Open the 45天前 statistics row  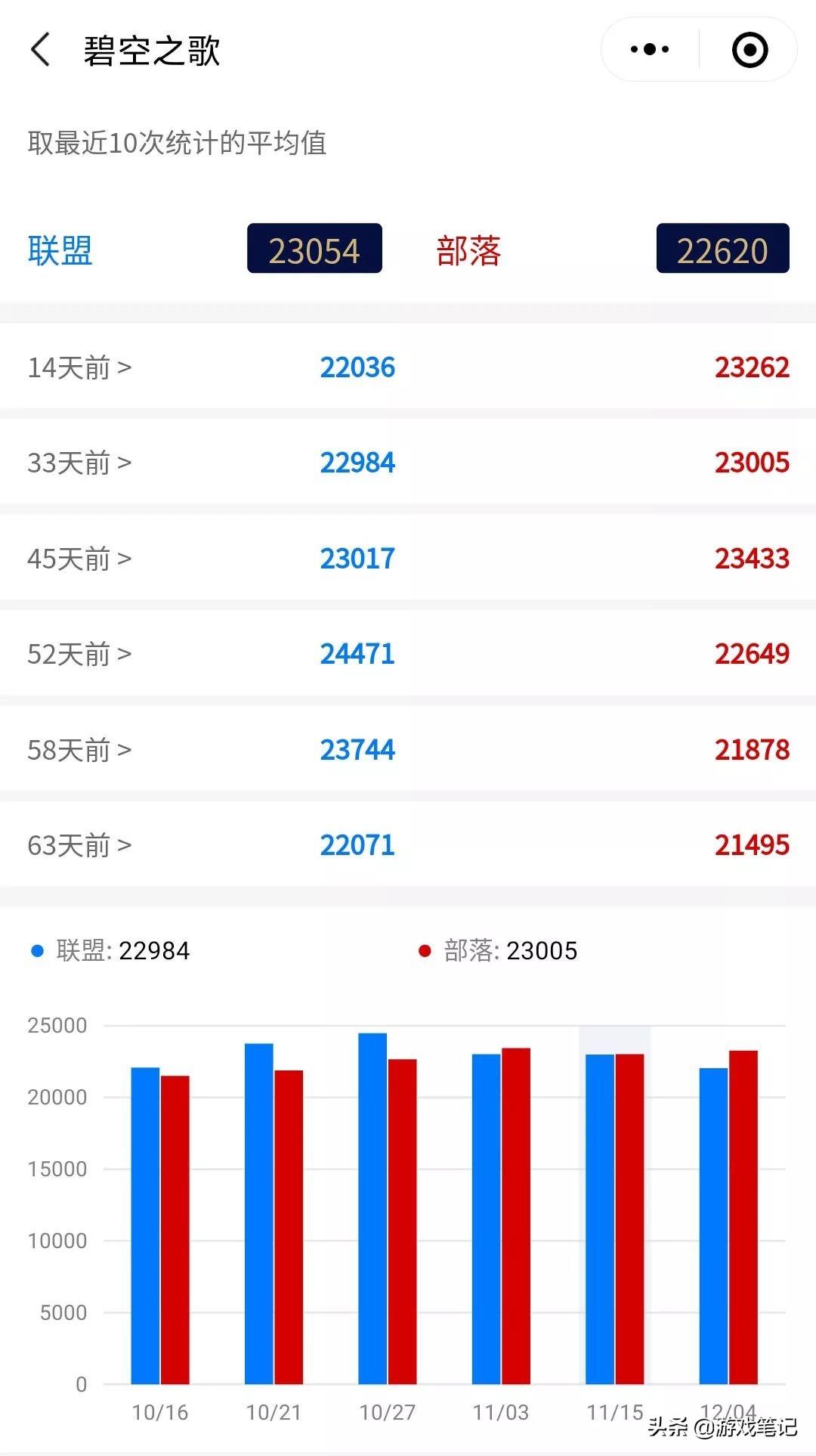(408, 559)
